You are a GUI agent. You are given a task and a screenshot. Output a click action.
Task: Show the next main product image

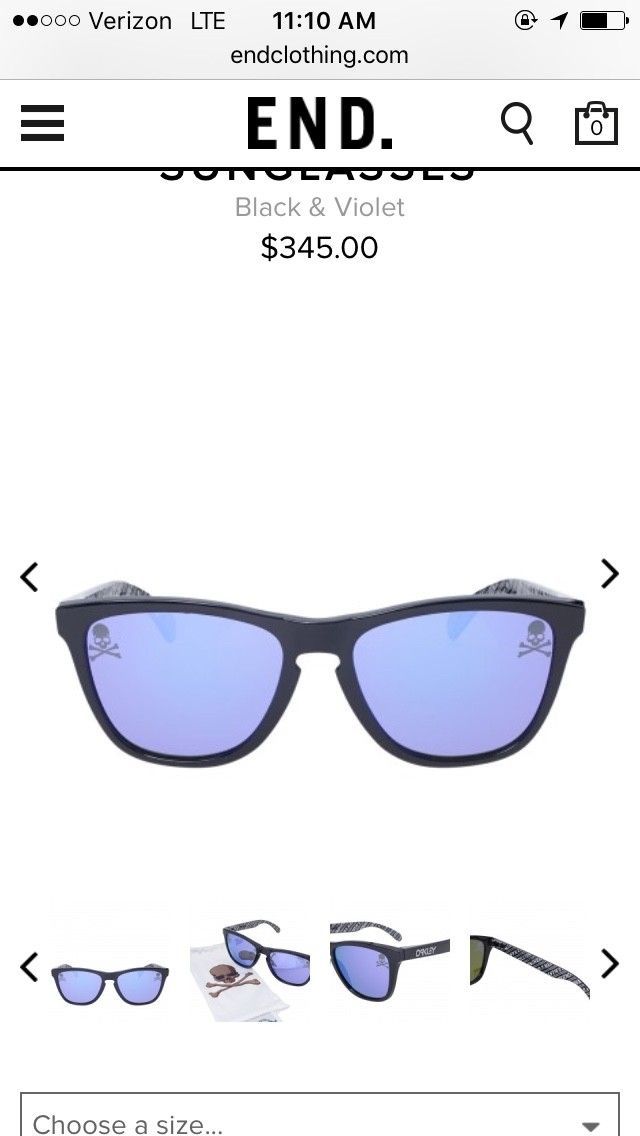(610, 572)
